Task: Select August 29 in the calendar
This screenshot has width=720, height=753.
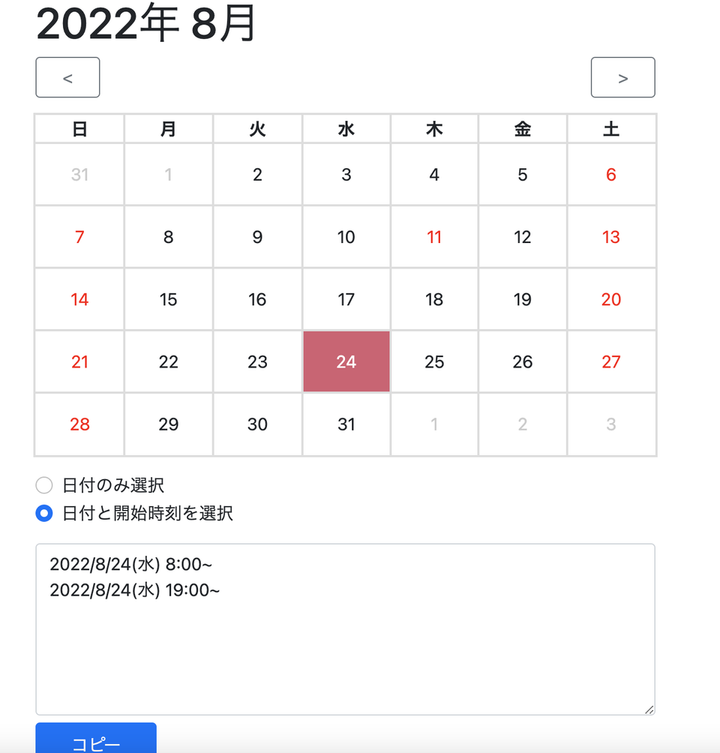Action: tap(168, 424)
